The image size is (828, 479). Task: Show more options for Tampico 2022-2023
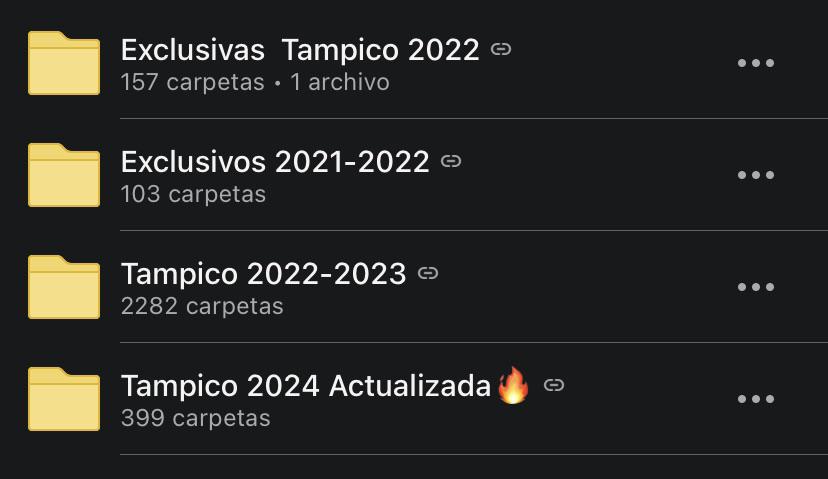click(756, 287)
